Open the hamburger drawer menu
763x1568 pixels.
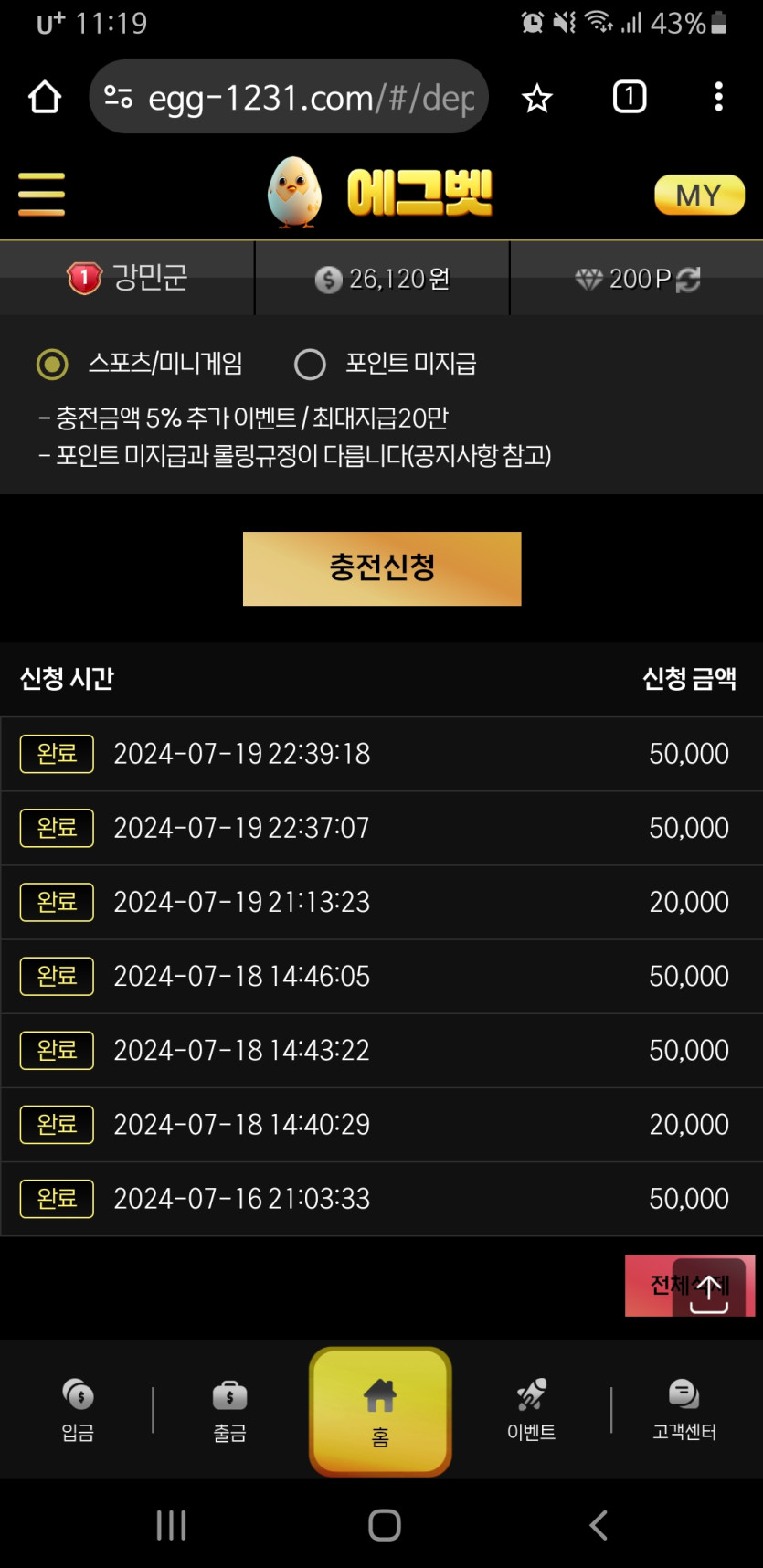42,195
